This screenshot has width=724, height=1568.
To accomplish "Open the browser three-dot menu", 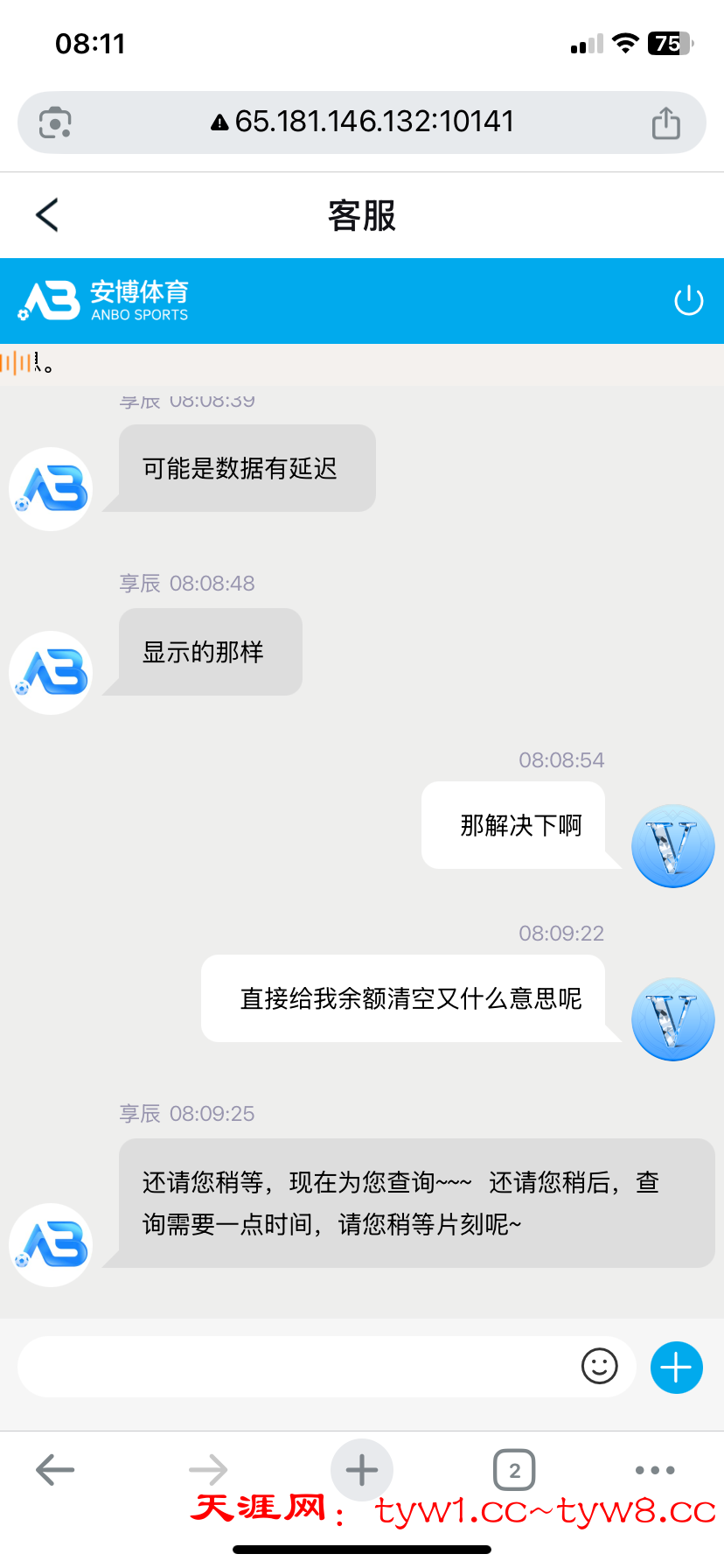I will [x=655, y=1470].
